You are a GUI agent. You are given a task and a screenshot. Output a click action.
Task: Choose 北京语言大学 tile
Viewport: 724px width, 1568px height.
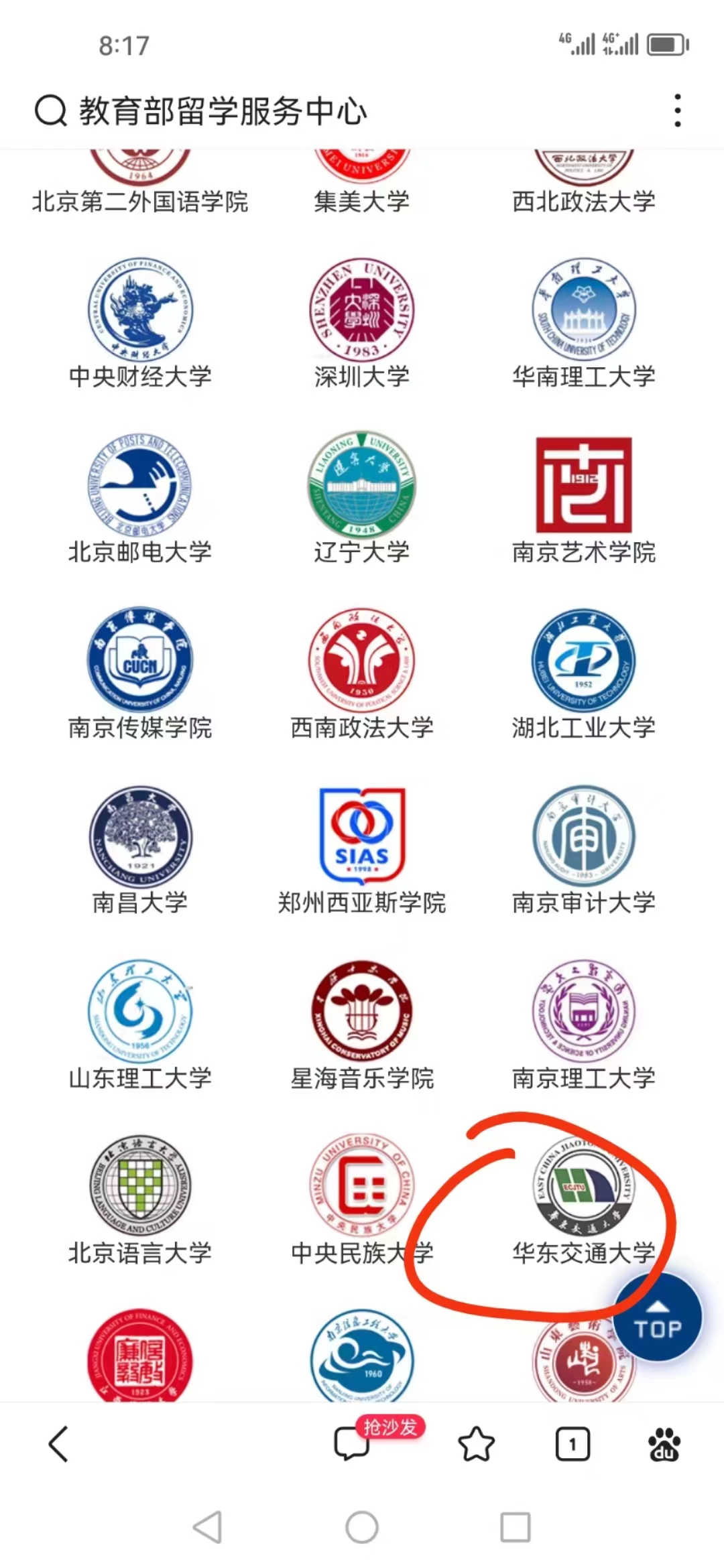coord(140,1199)
